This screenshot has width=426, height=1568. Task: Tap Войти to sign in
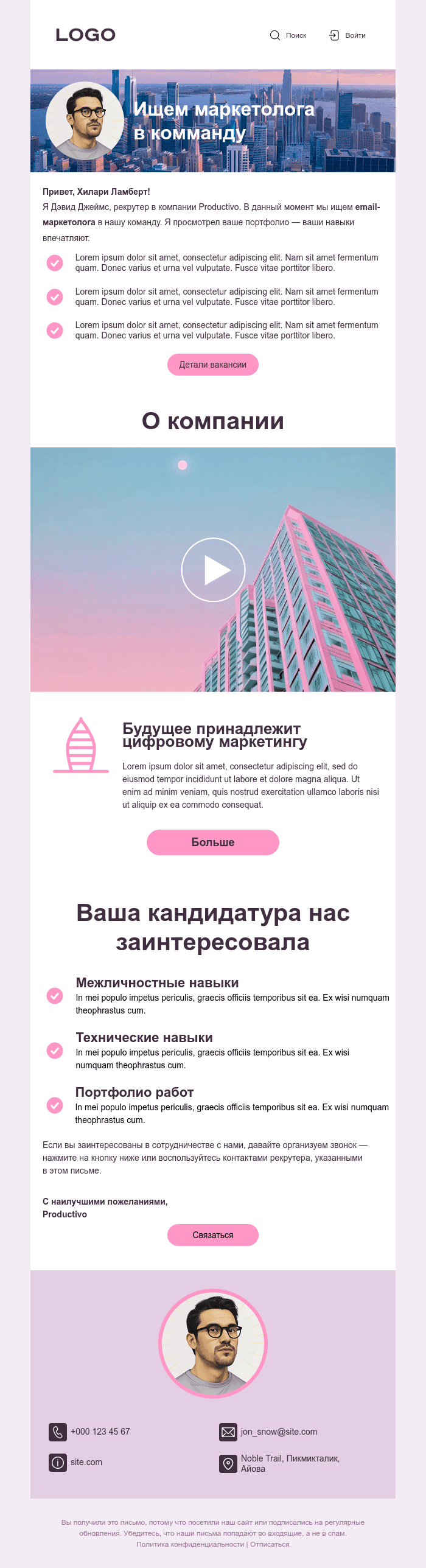(347, 35)
